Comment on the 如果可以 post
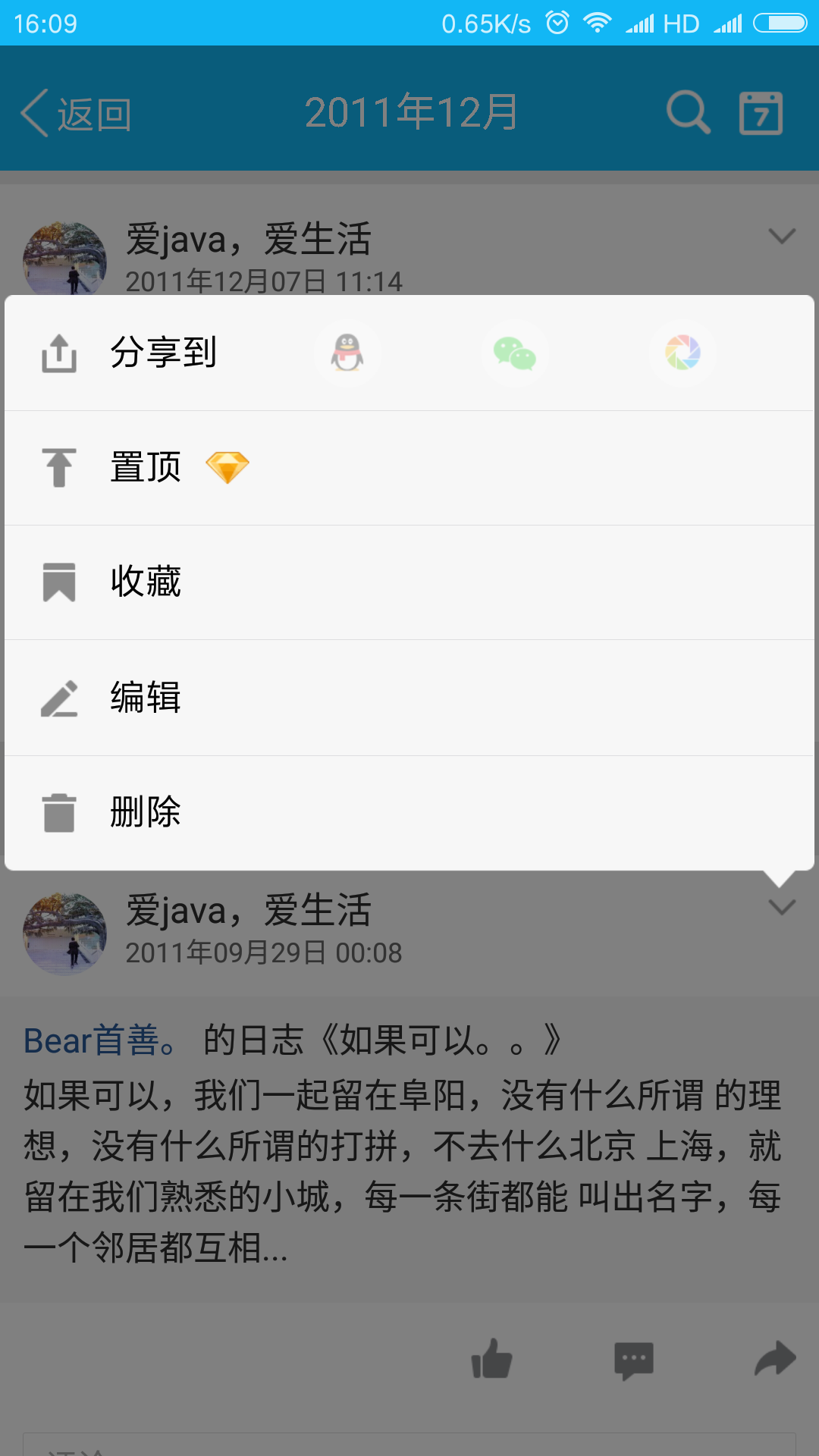Image resolution: width=819 pixels, height=1456 pixels. point(633,1360)
